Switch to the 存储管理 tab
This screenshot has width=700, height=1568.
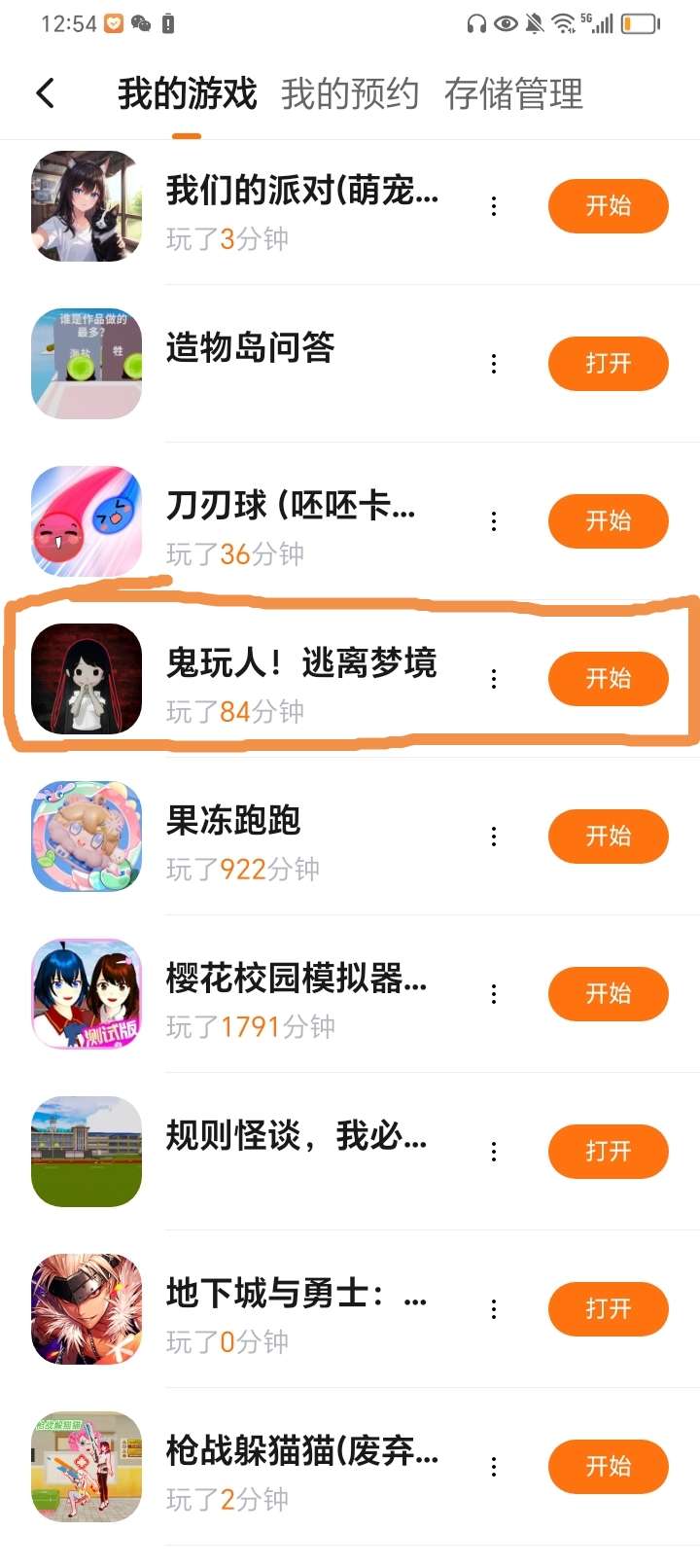pyautogui.click(x=513, y=94)
